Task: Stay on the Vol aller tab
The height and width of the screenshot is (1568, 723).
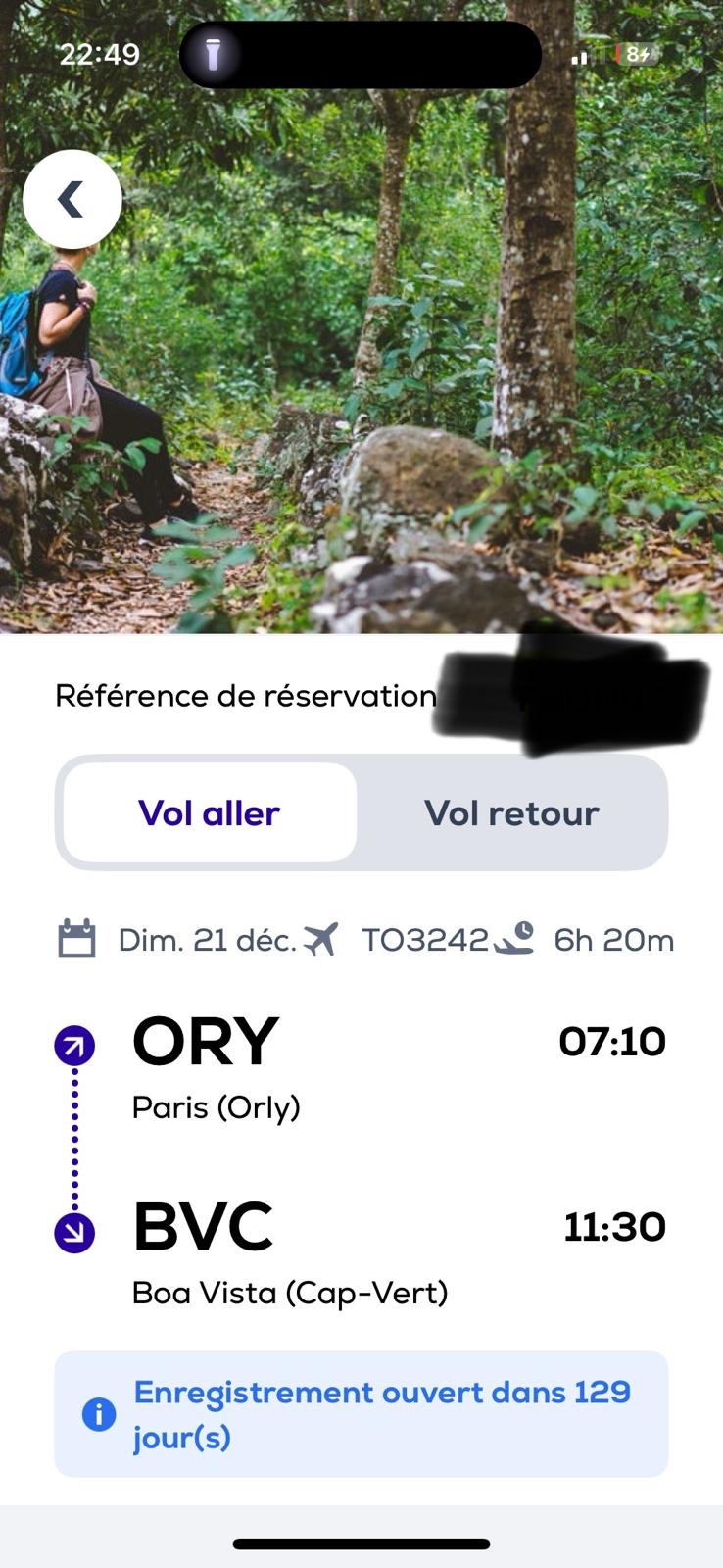Action: pos(210,812)
